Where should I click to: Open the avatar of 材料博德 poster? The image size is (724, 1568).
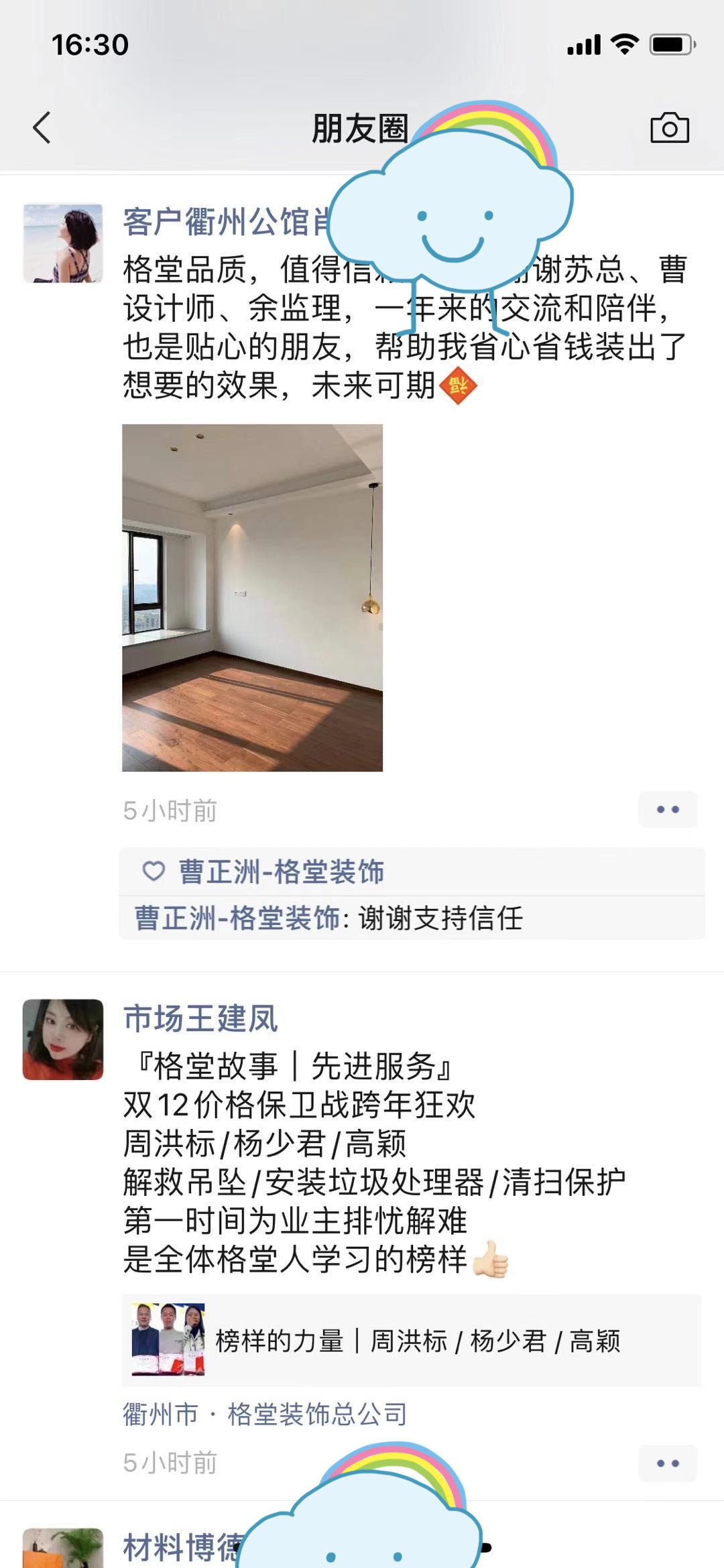(63, 1547)
